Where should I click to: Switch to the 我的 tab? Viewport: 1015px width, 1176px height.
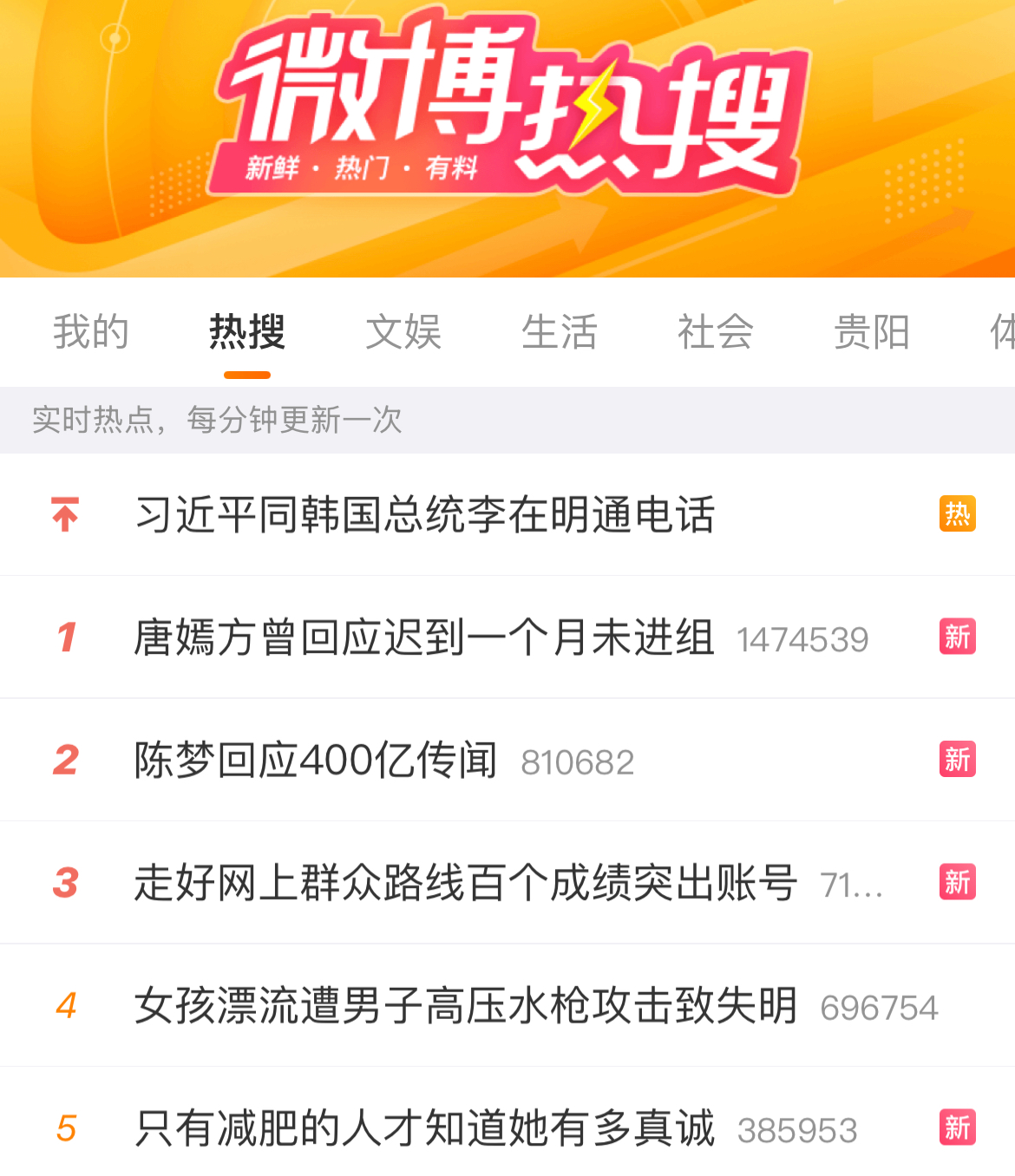tap(91, 332)
